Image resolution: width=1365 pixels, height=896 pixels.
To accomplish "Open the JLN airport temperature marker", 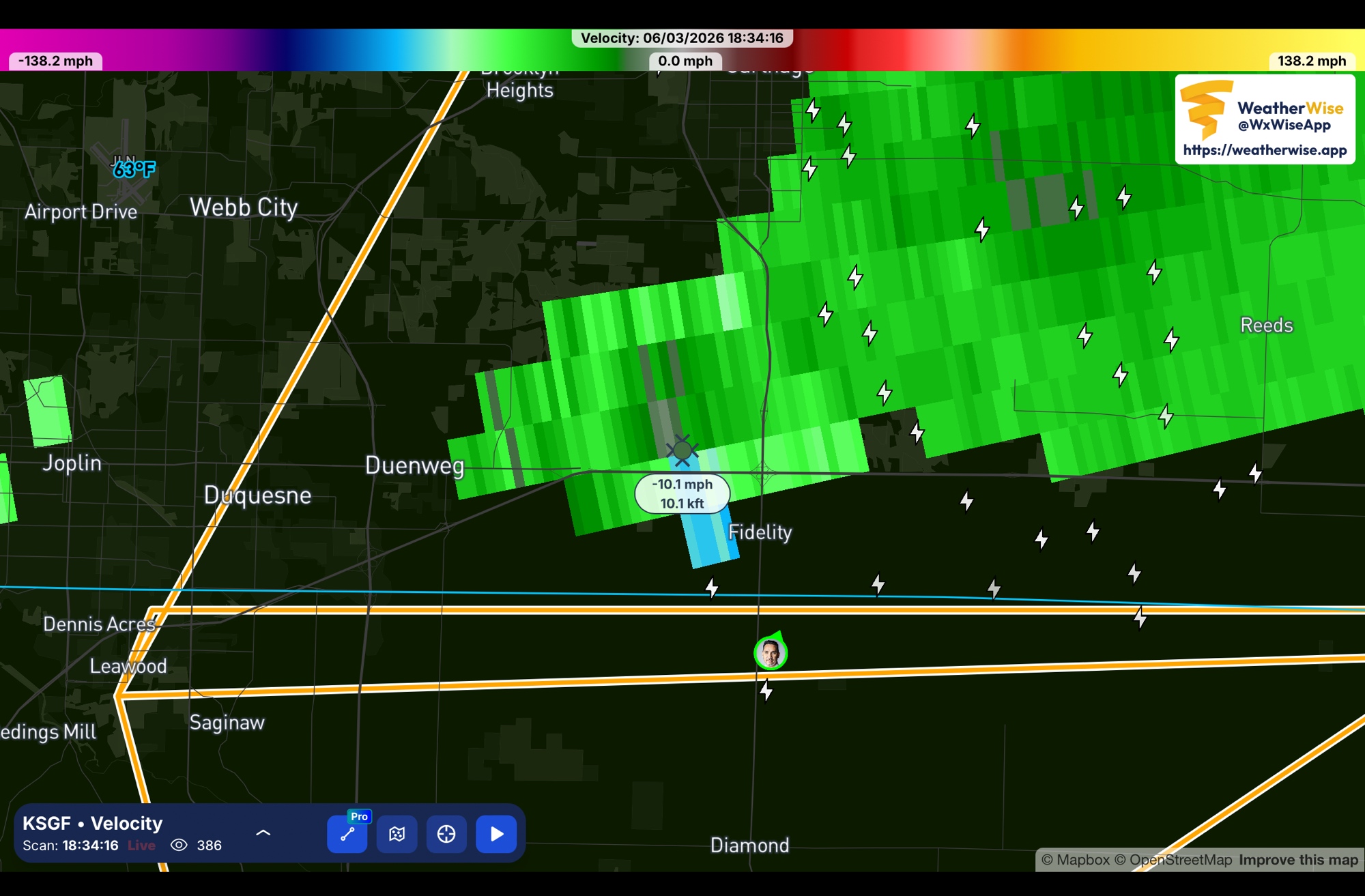I will click(x=134, y=168).
